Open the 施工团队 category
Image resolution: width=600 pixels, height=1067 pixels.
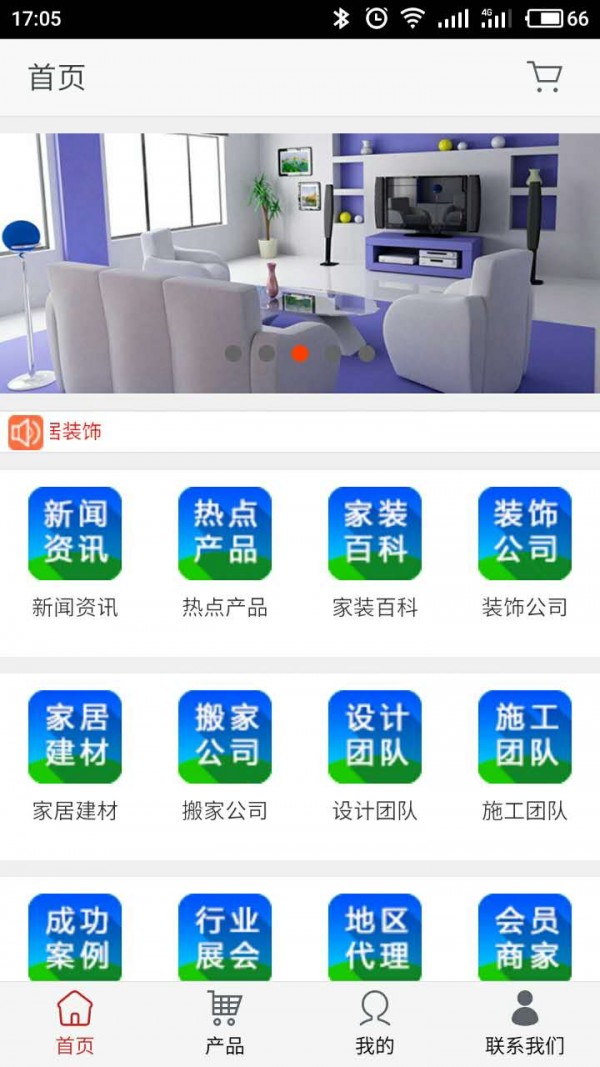525,755
